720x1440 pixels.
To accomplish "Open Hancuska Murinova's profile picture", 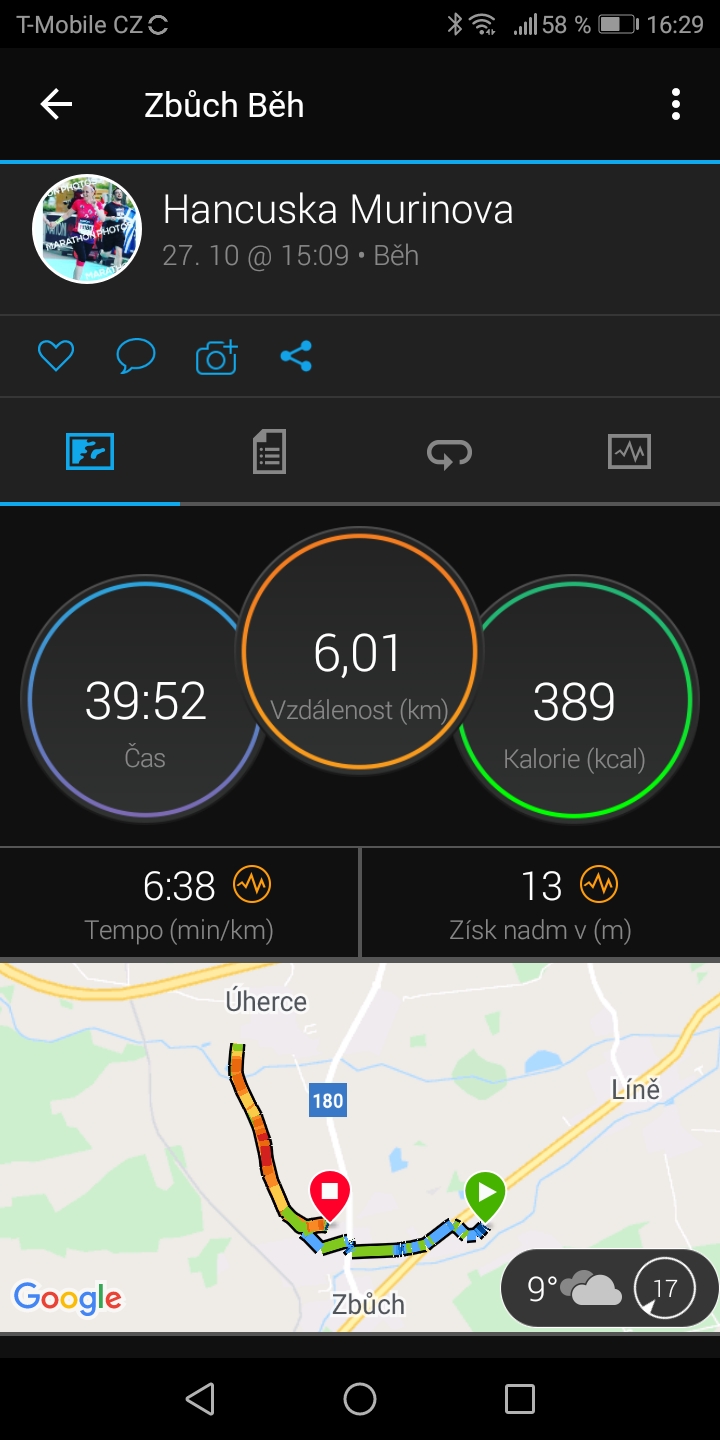I will [x=87, y=230].
